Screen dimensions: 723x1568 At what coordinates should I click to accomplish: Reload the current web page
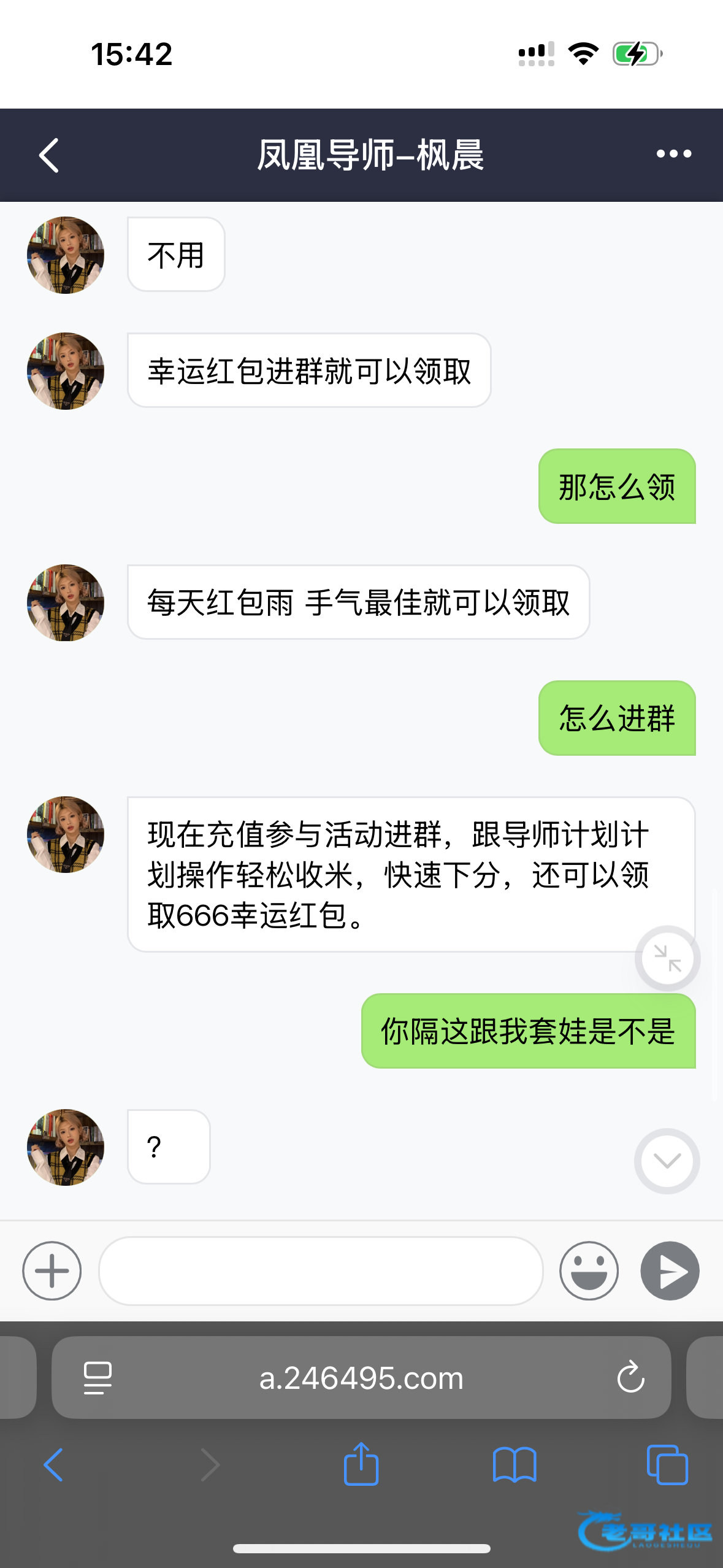click(630, 1378)
